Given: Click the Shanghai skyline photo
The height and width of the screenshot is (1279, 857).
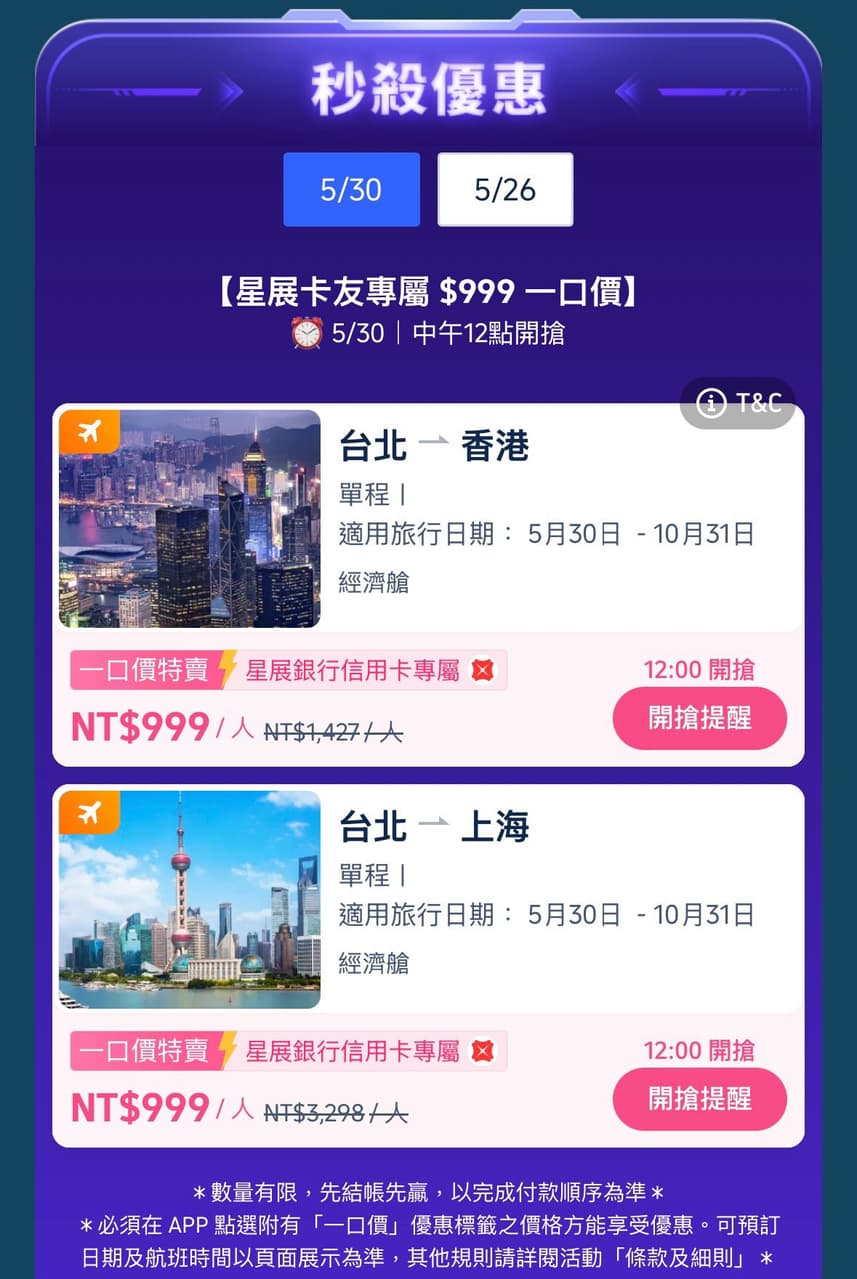Looking at the screenshot, I should click(189, 899).
